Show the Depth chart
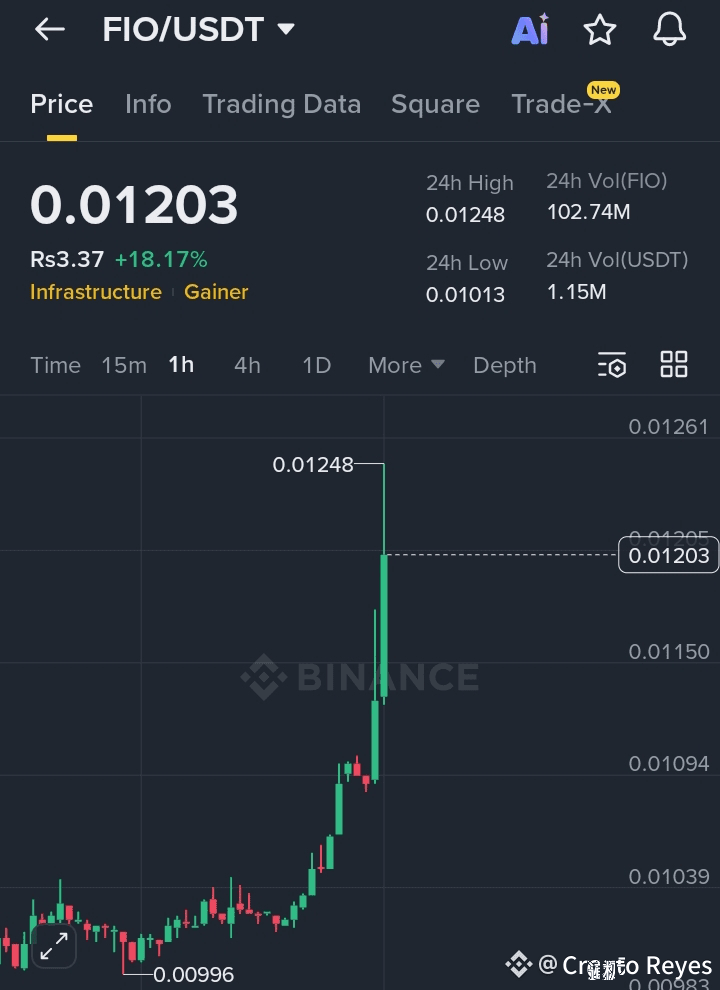The image size is (720, 990). pyautogui.click(x=504, y=366)
